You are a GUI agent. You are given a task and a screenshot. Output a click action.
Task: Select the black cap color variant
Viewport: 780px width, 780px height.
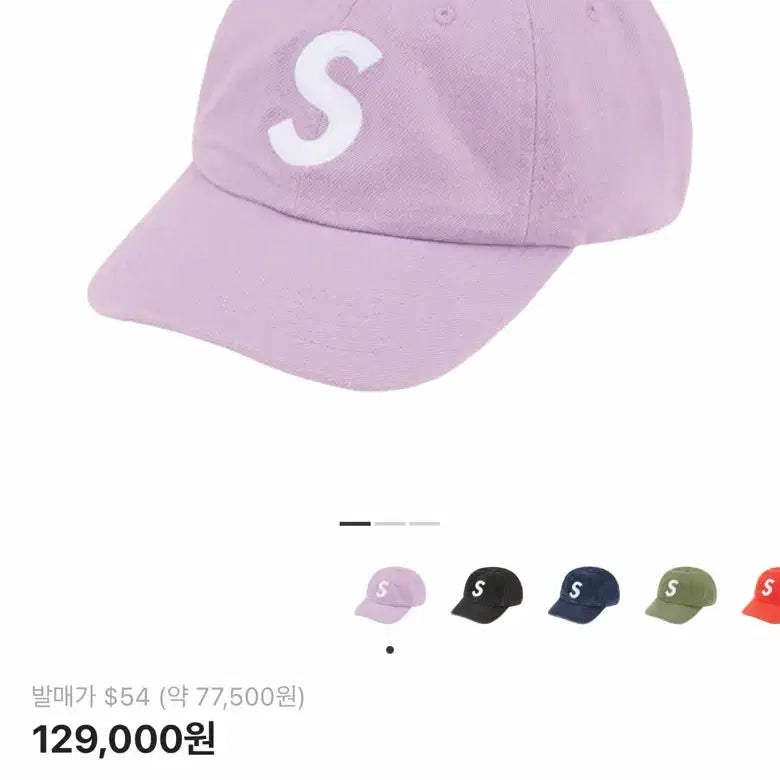(x=487, y=594)
